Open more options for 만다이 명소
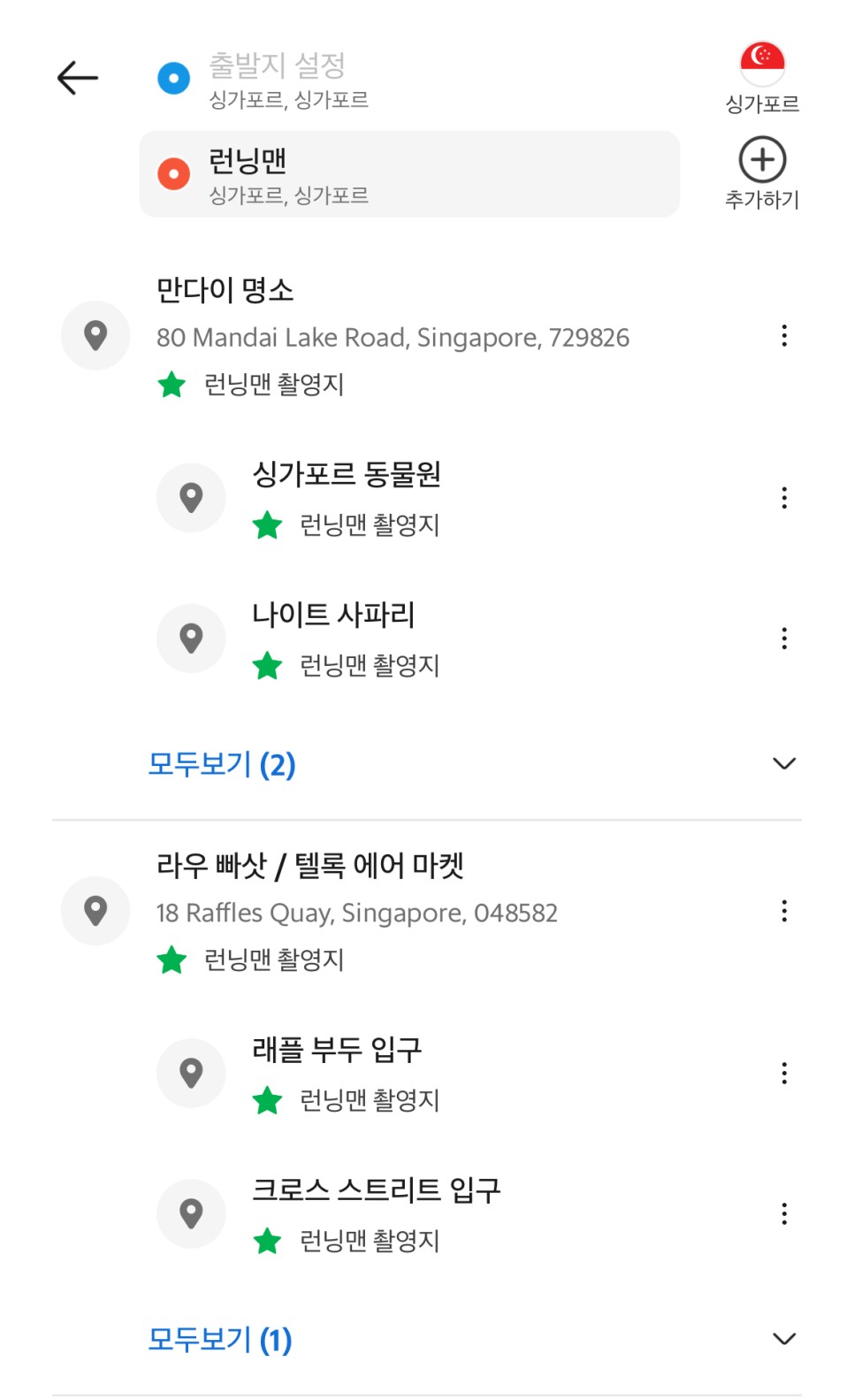Screen dimensions: 854x1400 point(784,336)
